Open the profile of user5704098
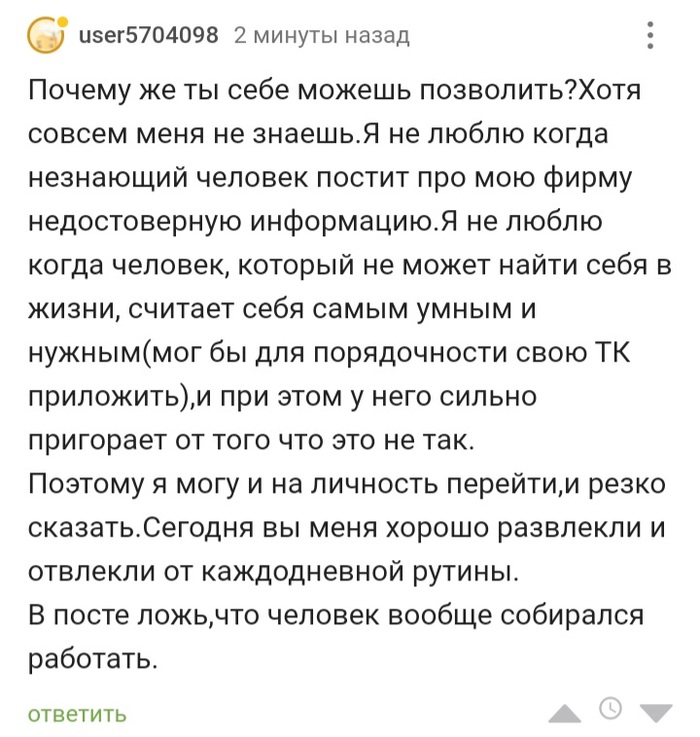Screen dimensions: 700x737 point(147,36)
